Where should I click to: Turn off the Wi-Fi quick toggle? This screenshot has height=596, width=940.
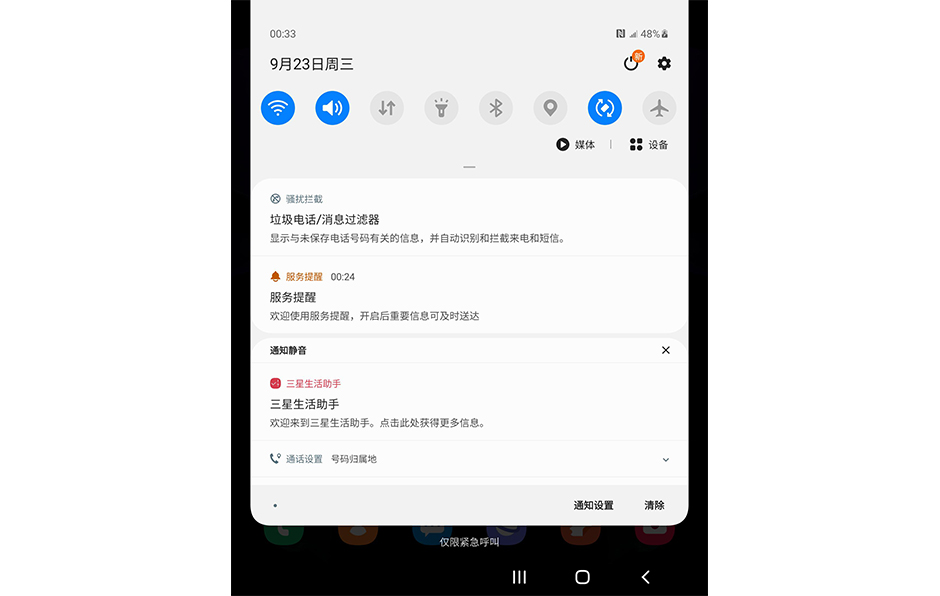(x=278, y=108)
